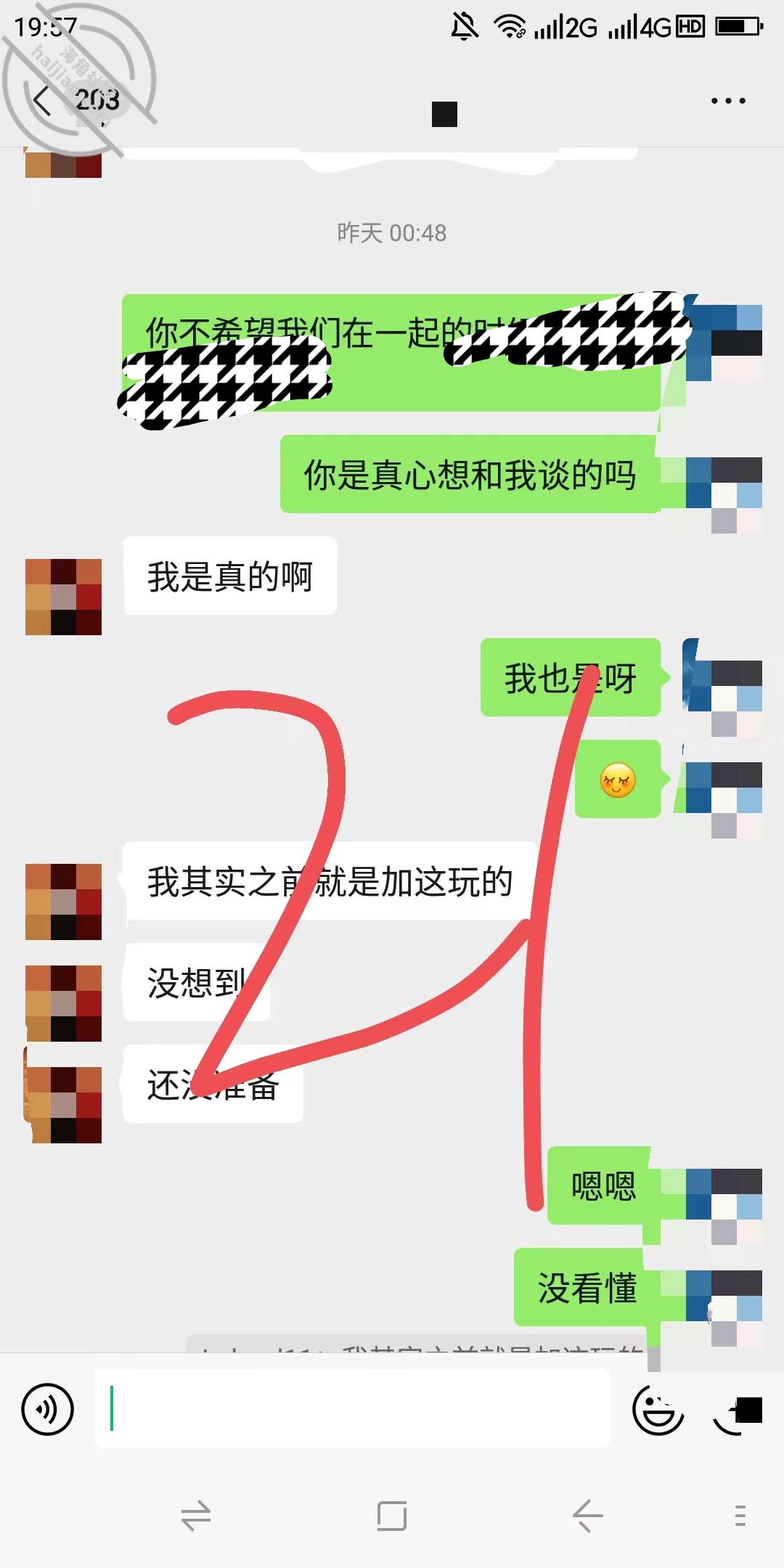
Task: Tap the system back navigation button
Action: [x=588, y=1516]
